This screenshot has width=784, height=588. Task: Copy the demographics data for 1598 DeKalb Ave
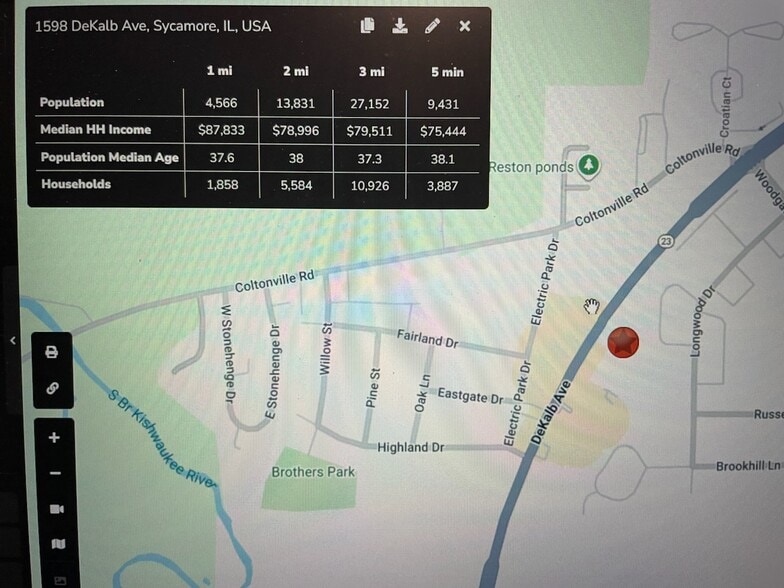(367, 26)
